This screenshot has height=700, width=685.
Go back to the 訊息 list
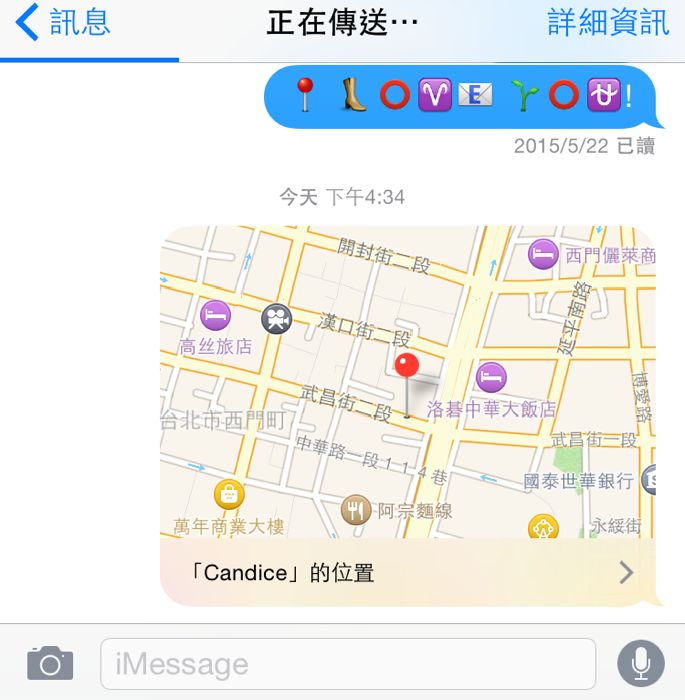(62, 23)
